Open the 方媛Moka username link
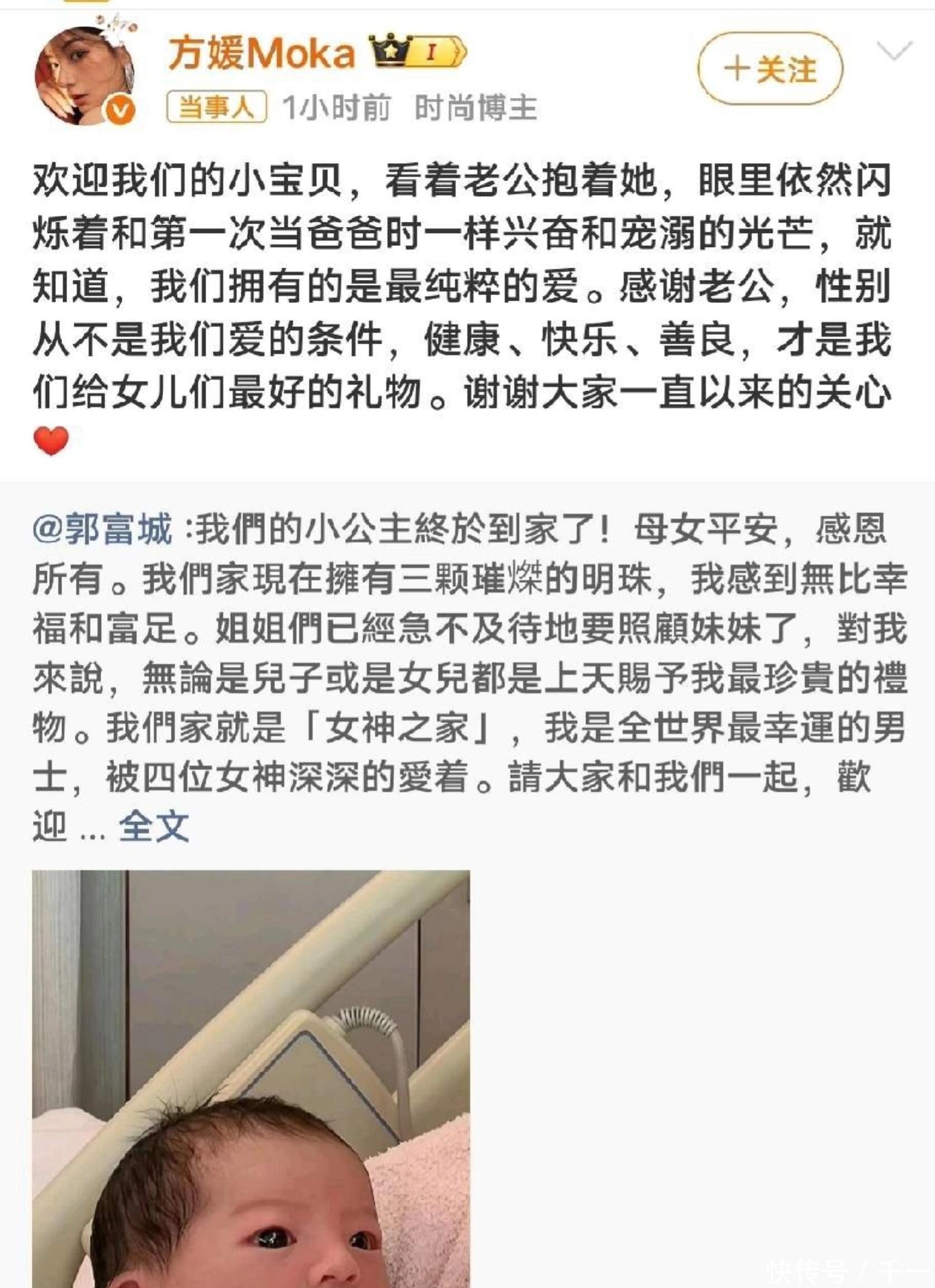Image resolution: width=935 pixels, height=1288 pixels. 261,54
